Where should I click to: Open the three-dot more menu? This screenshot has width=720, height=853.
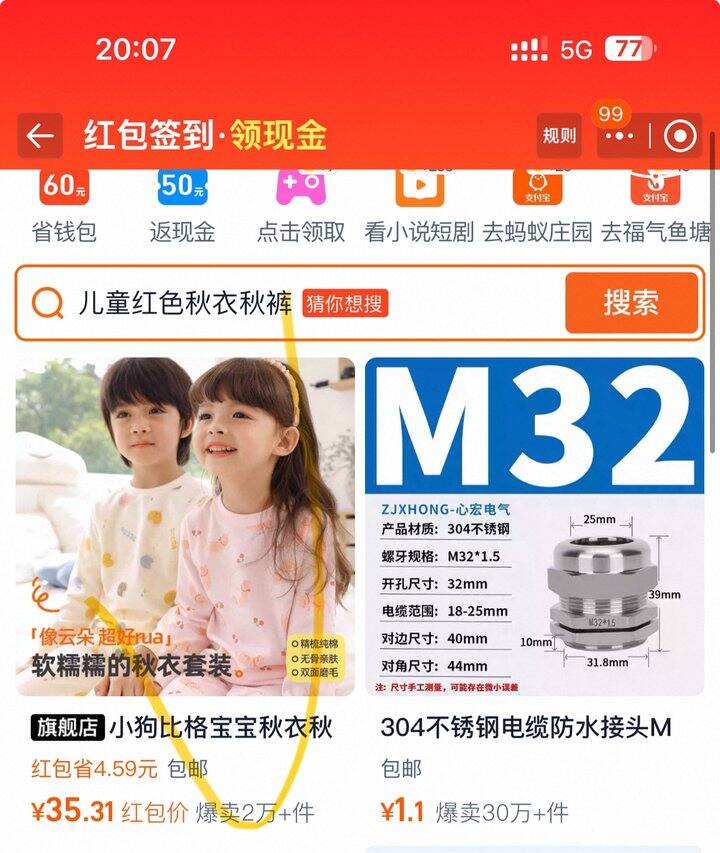[x=620, y=136]
